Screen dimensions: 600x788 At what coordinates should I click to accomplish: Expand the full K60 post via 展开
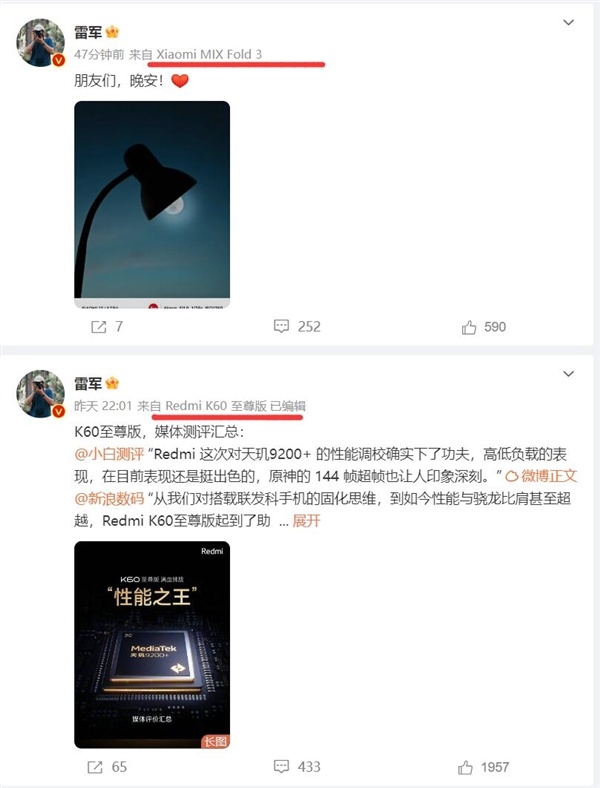305,522
